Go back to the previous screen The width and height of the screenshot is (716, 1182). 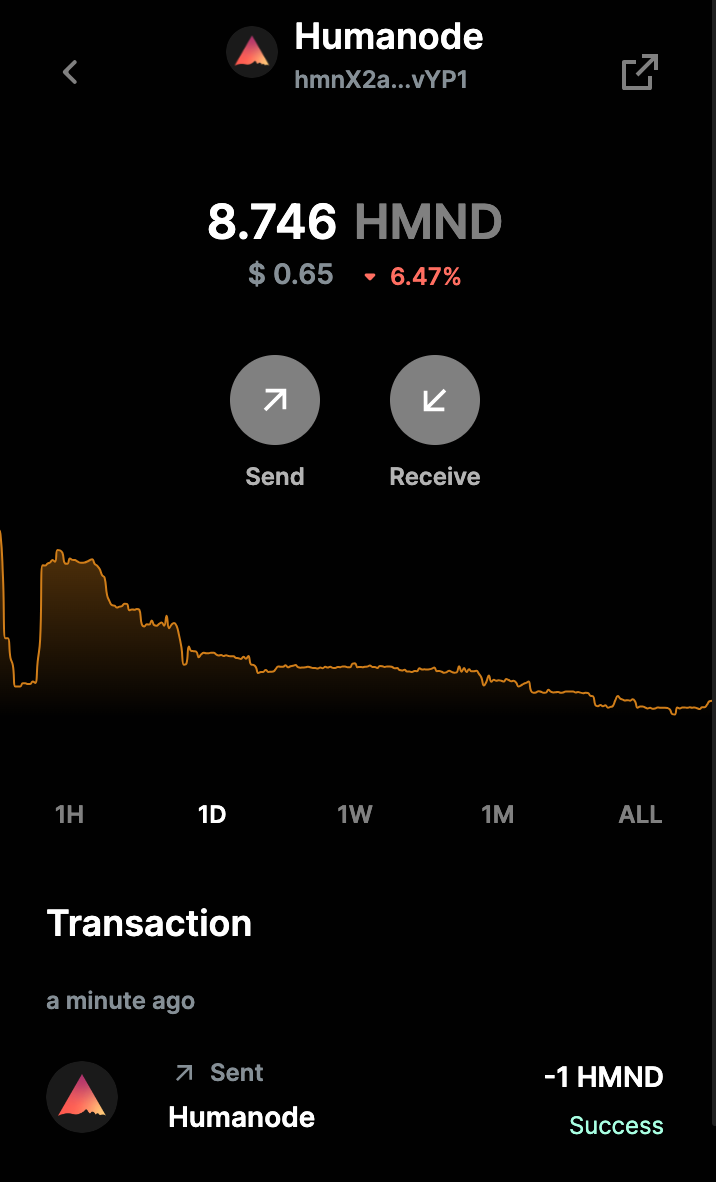[70, 72]
